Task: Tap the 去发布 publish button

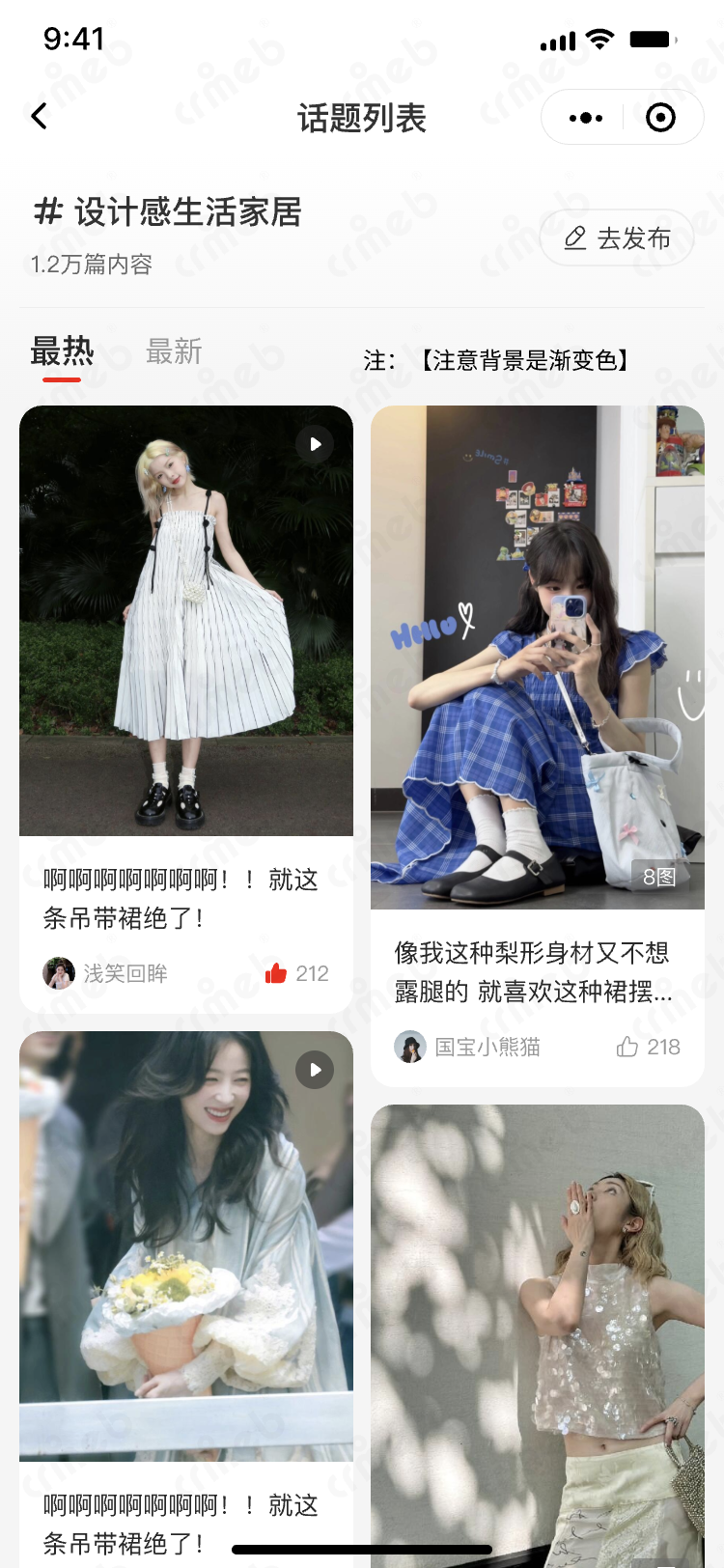Action: point(617,238)
